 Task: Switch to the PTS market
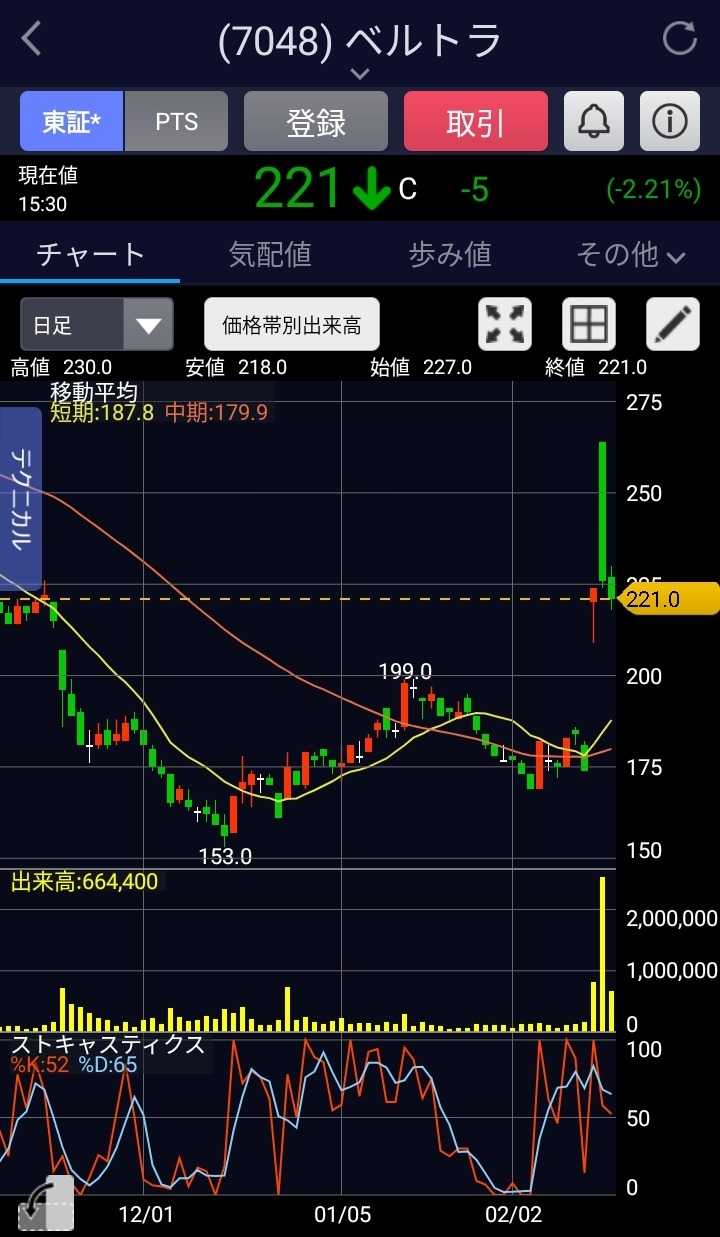click(x=176, y=122)
